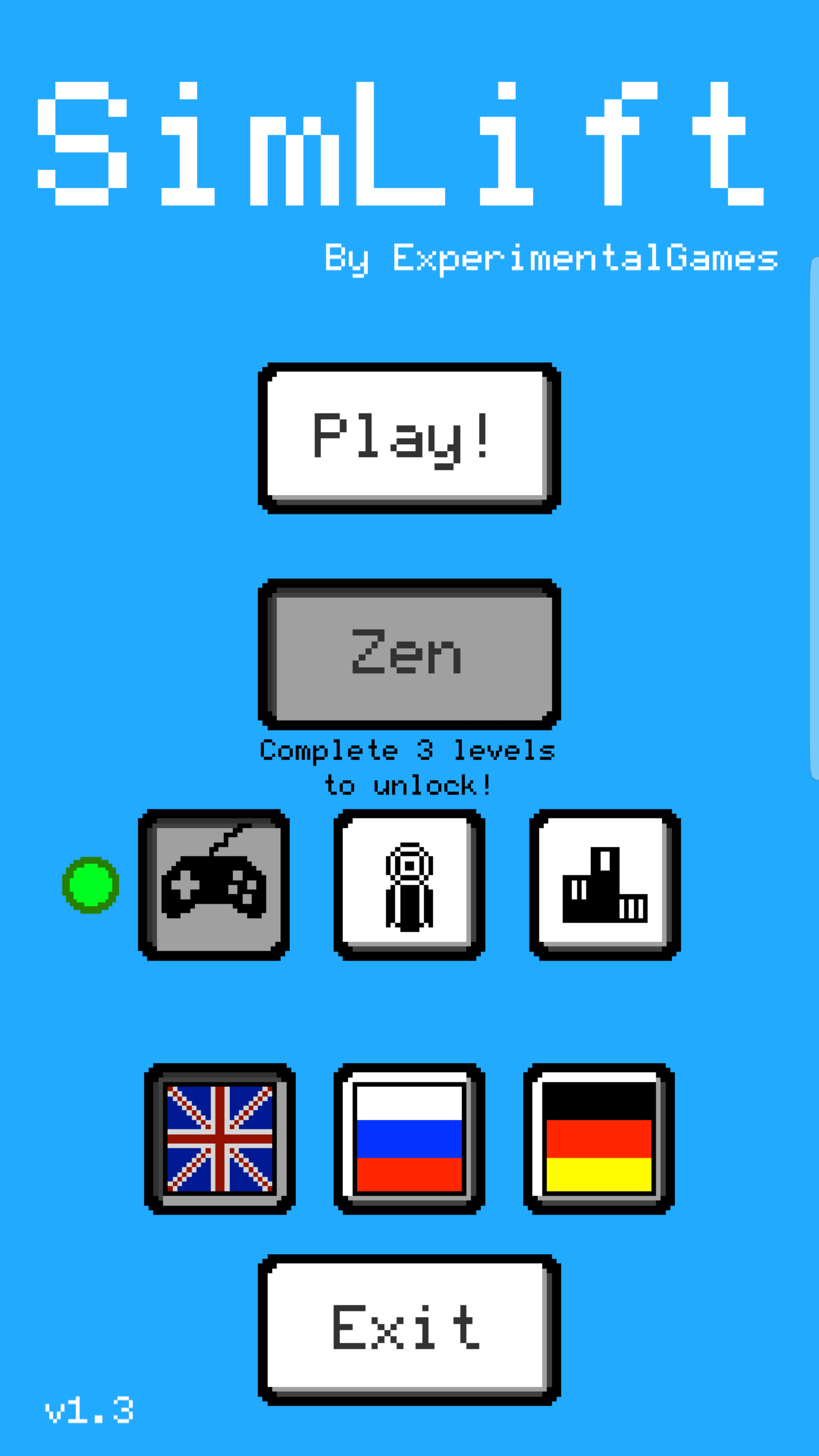
Task: Open the leaderboard podium button
Action: 605,884
